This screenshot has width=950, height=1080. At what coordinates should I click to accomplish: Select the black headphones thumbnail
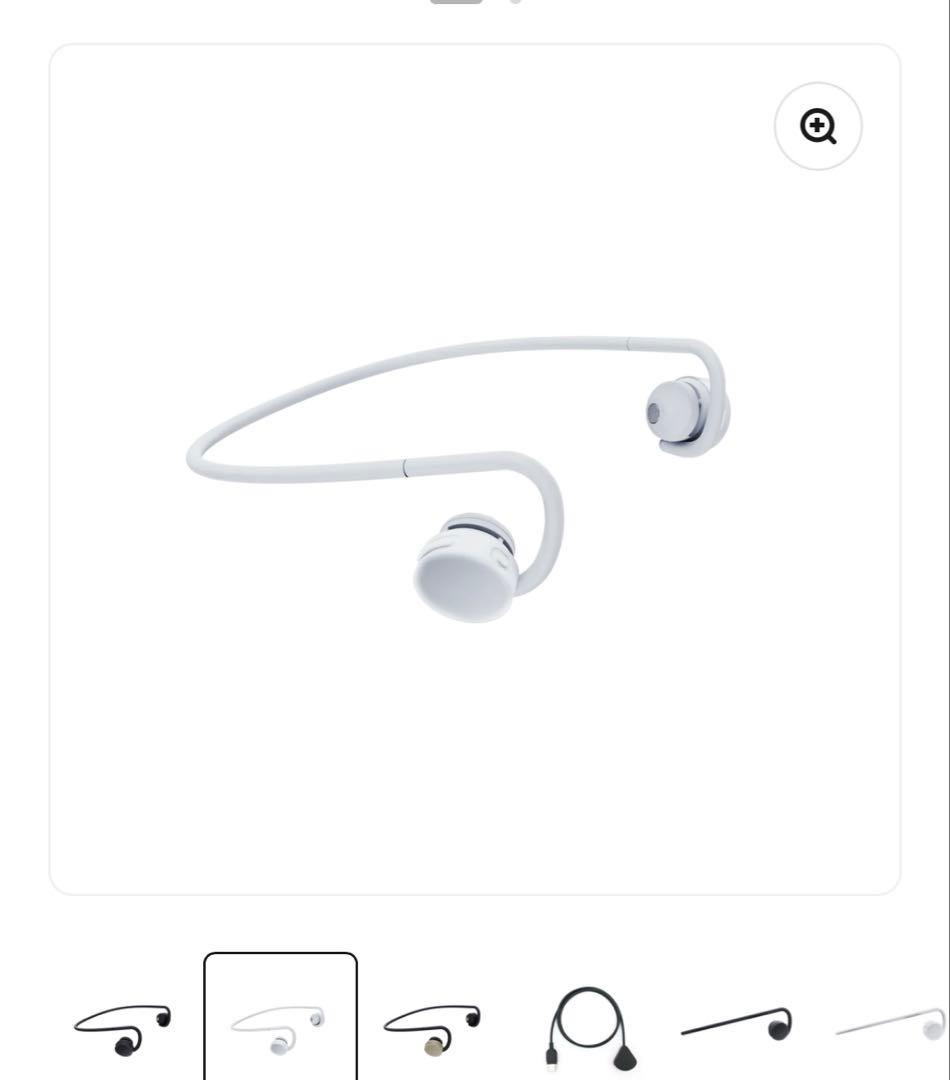124,1029
